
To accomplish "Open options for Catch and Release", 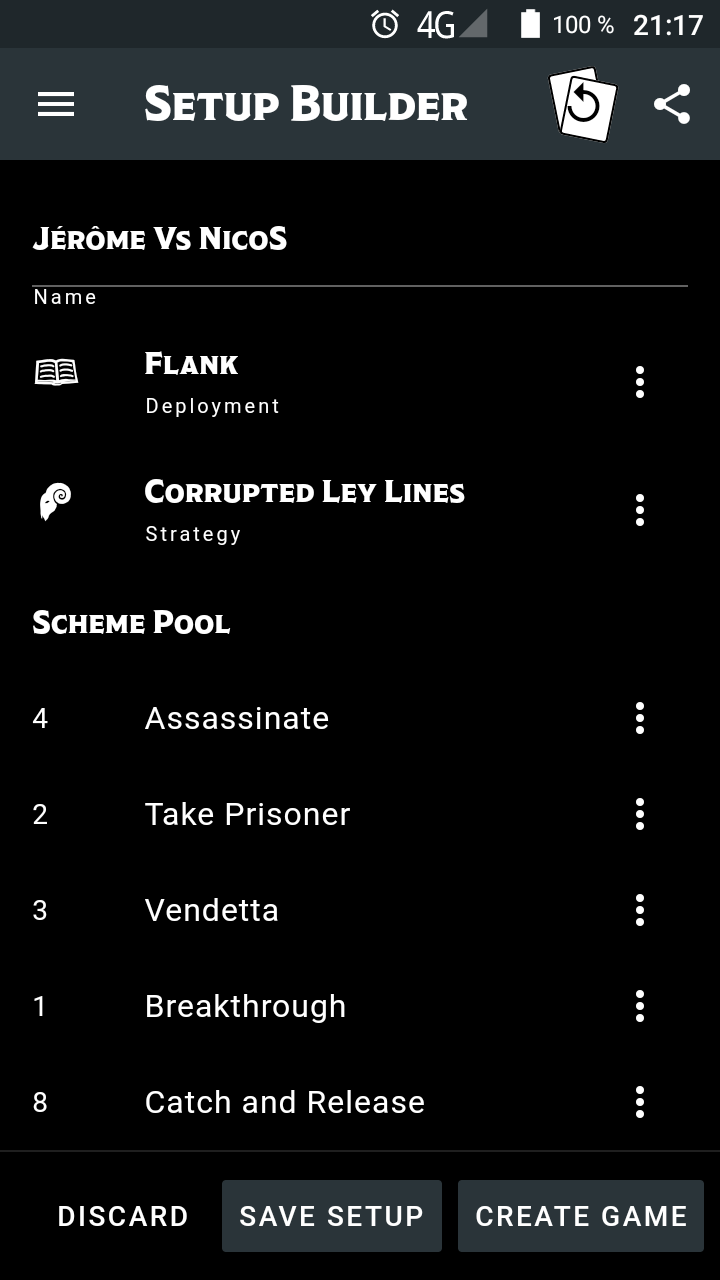I will tap(640, 1102).
